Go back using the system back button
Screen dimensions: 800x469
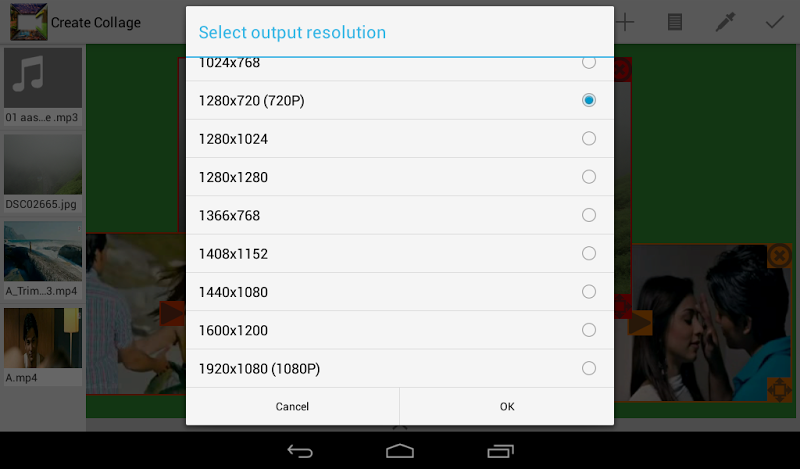pyautogui.click(x=300, y=451)
